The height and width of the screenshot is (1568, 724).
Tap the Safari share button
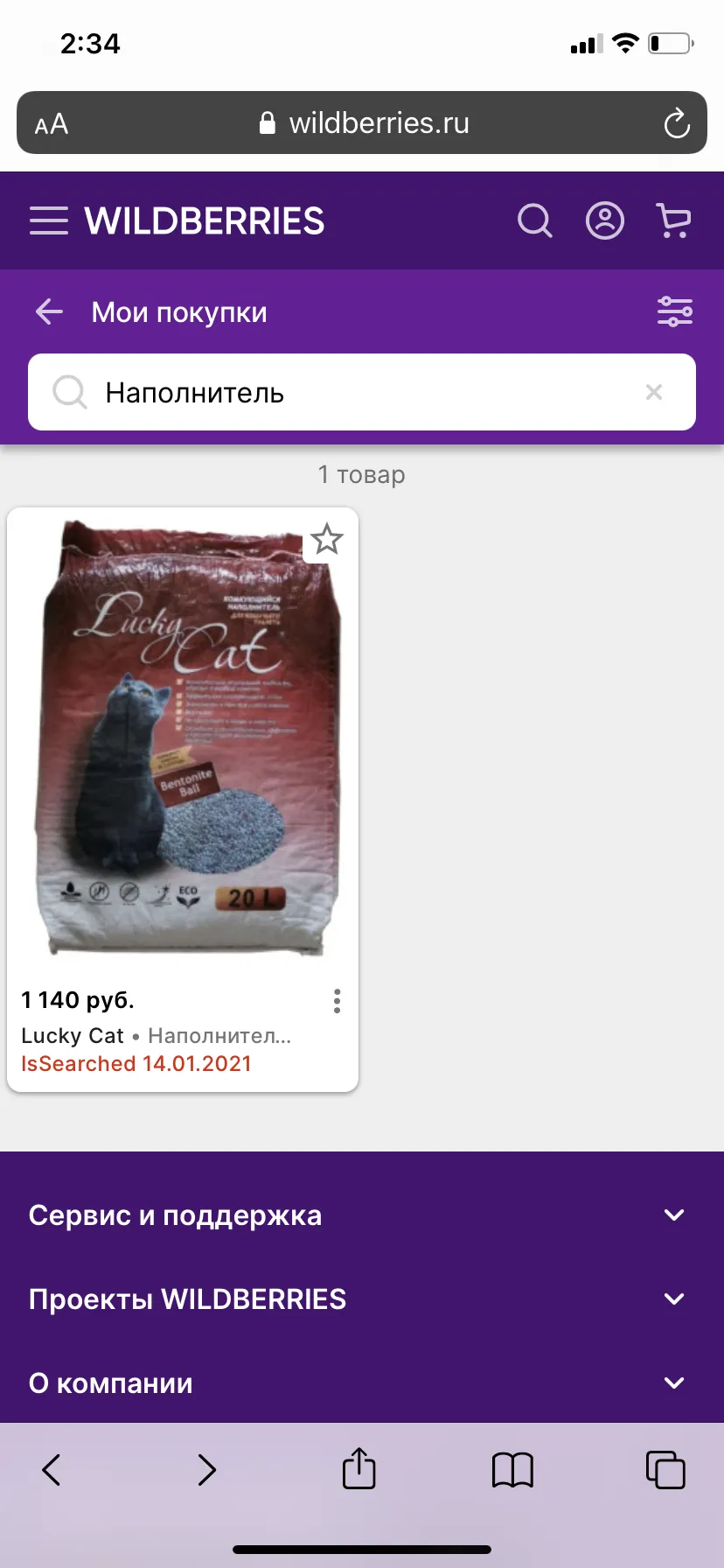[359, 1469]
